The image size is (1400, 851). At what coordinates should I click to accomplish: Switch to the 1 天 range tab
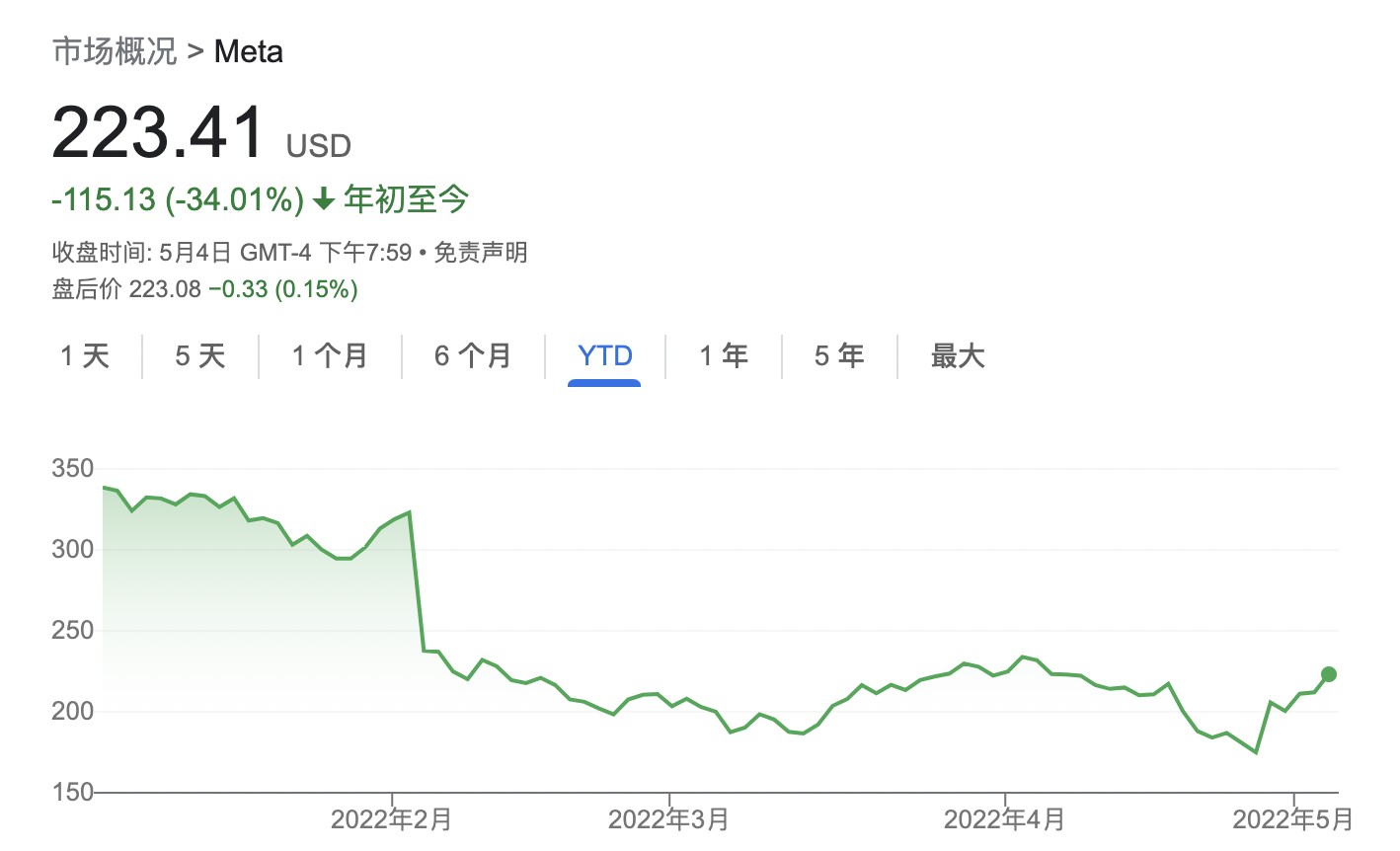[x=85, y=356]
